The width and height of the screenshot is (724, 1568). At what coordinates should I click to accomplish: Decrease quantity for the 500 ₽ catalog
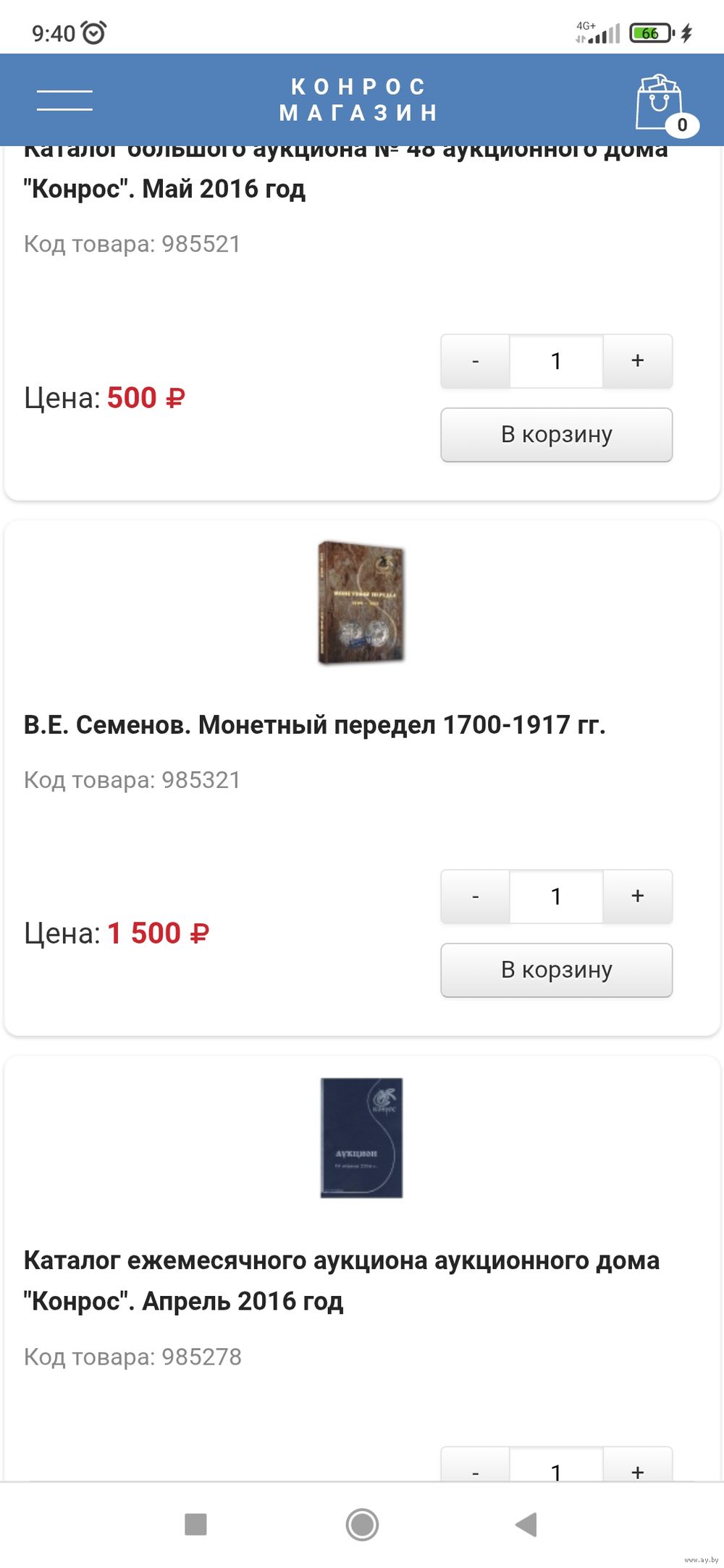click(x=475, y=361)
